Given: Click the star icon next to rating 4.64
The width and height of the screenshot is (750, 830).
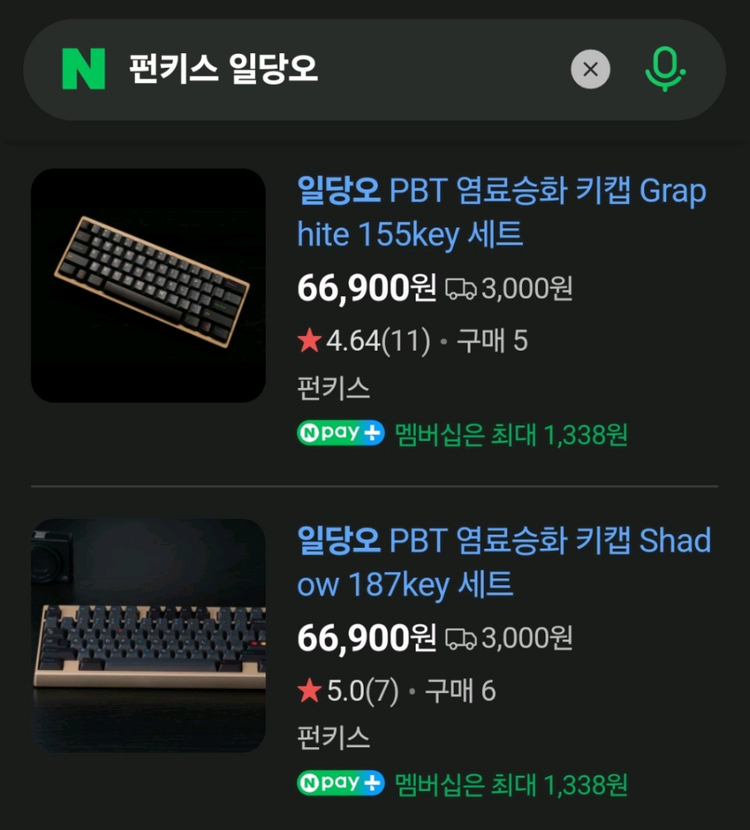Looking at the screenshot, I should [x=309, y=341].
